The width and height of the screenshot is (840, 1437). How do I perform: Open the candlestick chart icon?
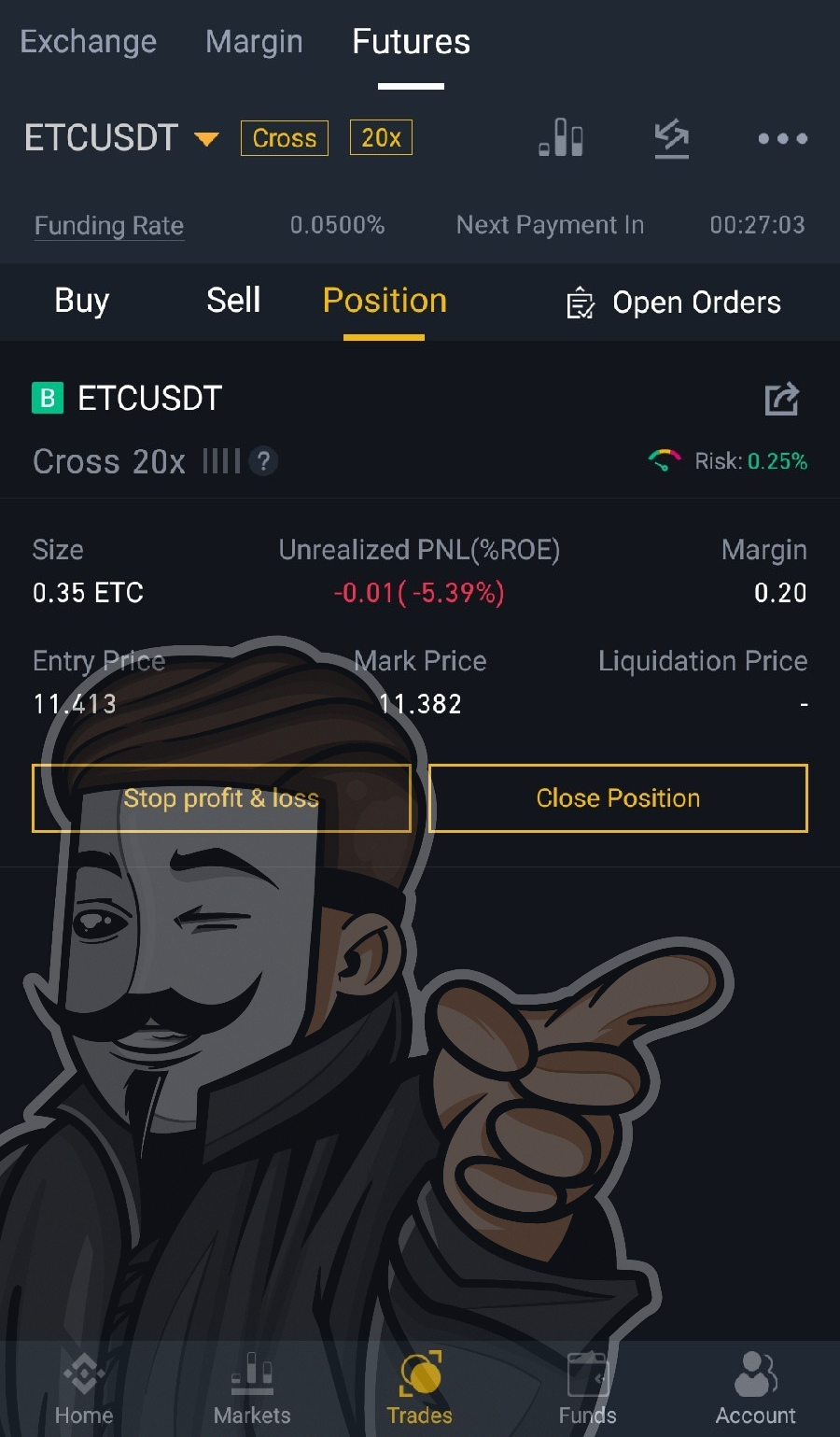point(561,138)
